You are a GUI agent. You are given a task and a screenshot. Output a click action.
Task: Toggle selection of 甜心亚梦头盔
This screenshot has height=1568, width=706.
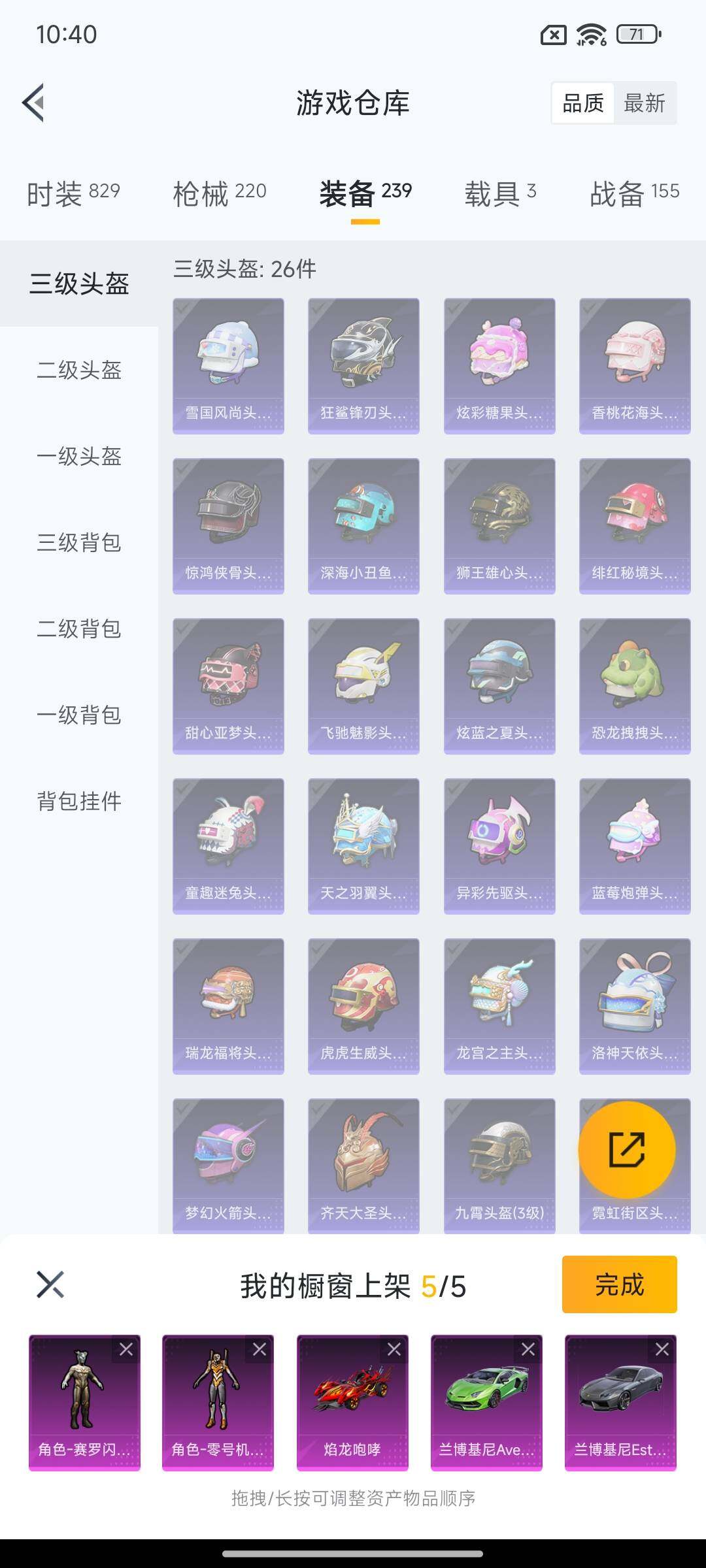point(227,679)
